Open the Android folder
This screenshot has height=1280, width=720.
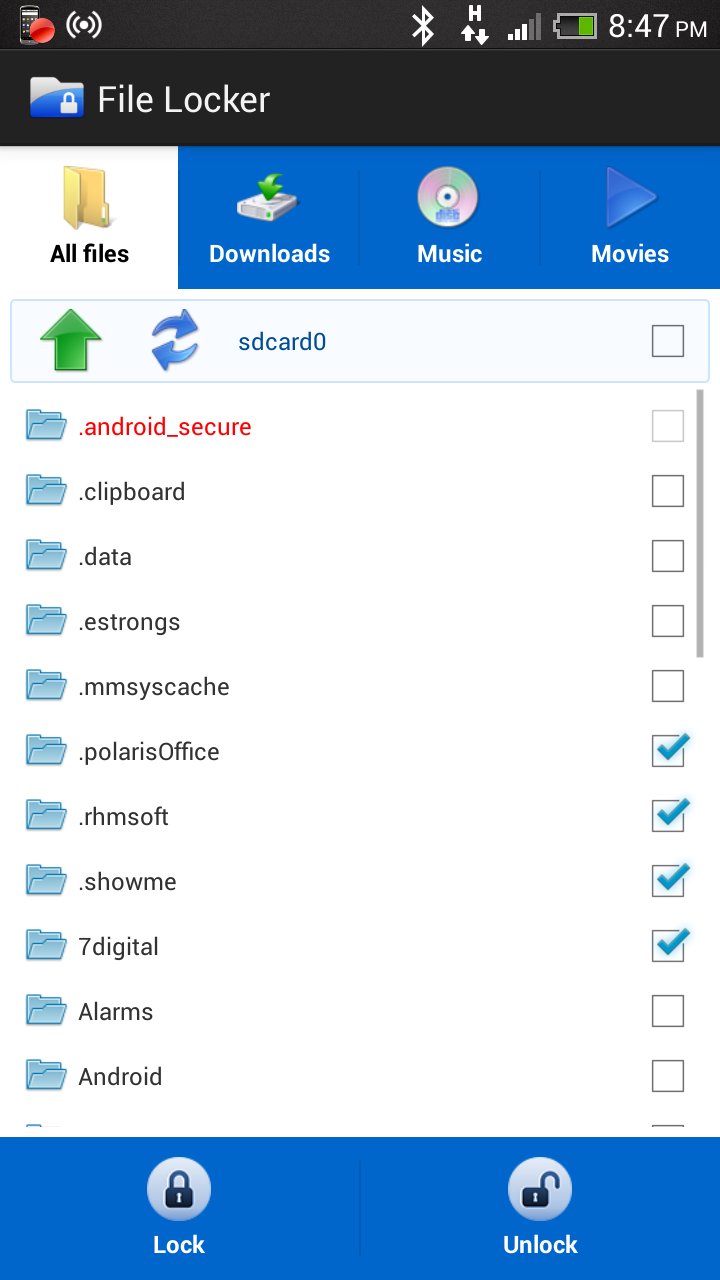[120, 1076]
